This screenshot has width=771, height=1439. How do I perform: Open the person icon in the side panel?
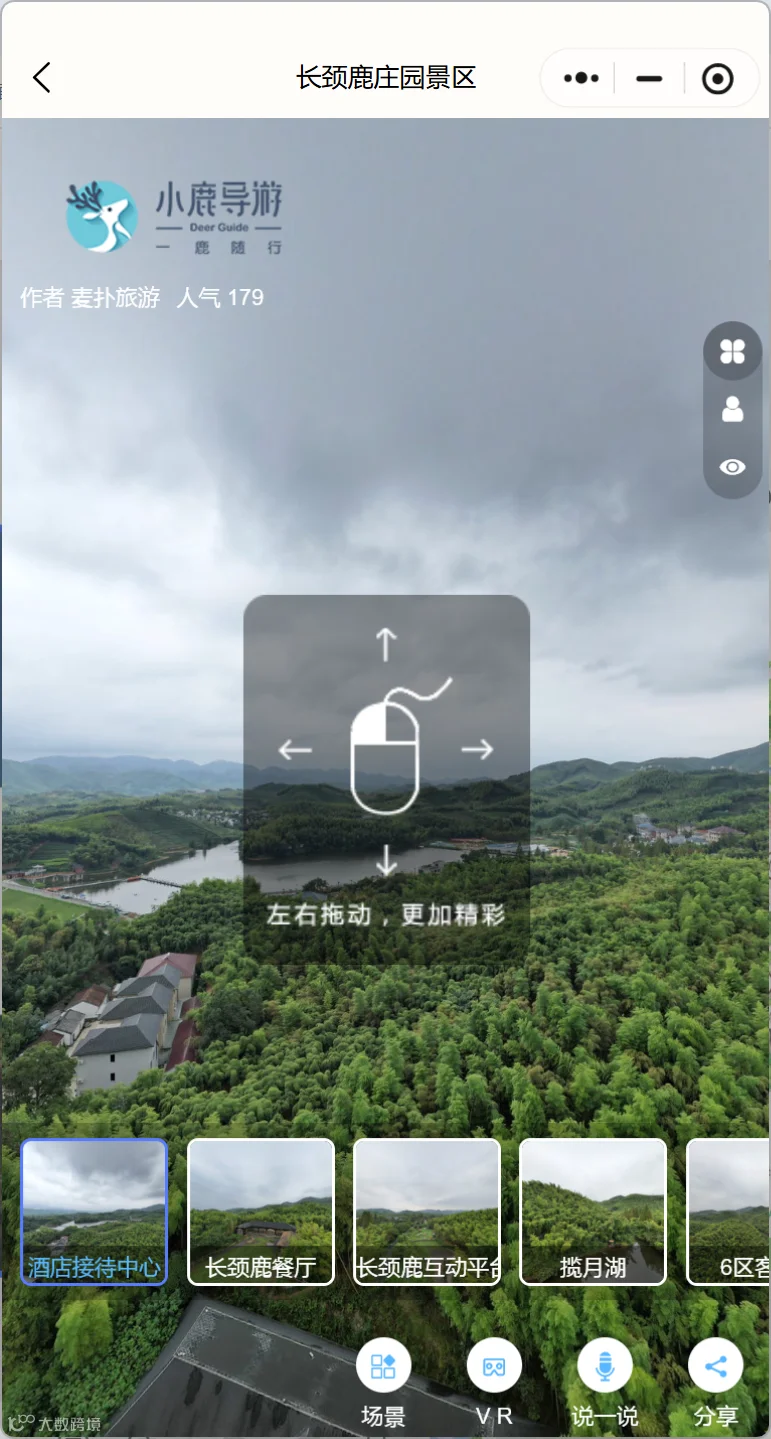tap(733, 409)
